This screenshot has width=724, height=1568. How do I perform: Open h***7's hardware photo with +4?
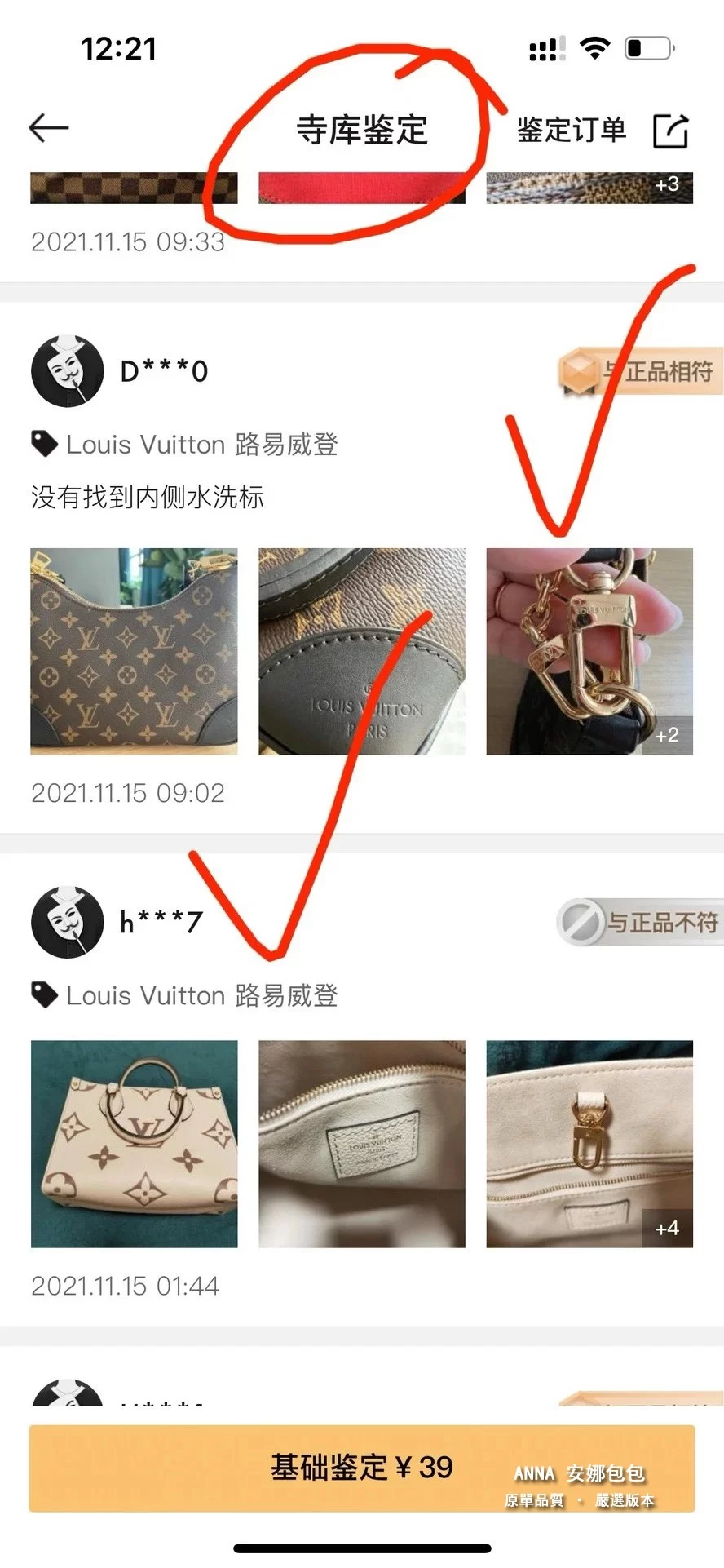[x=589, y=1144]
